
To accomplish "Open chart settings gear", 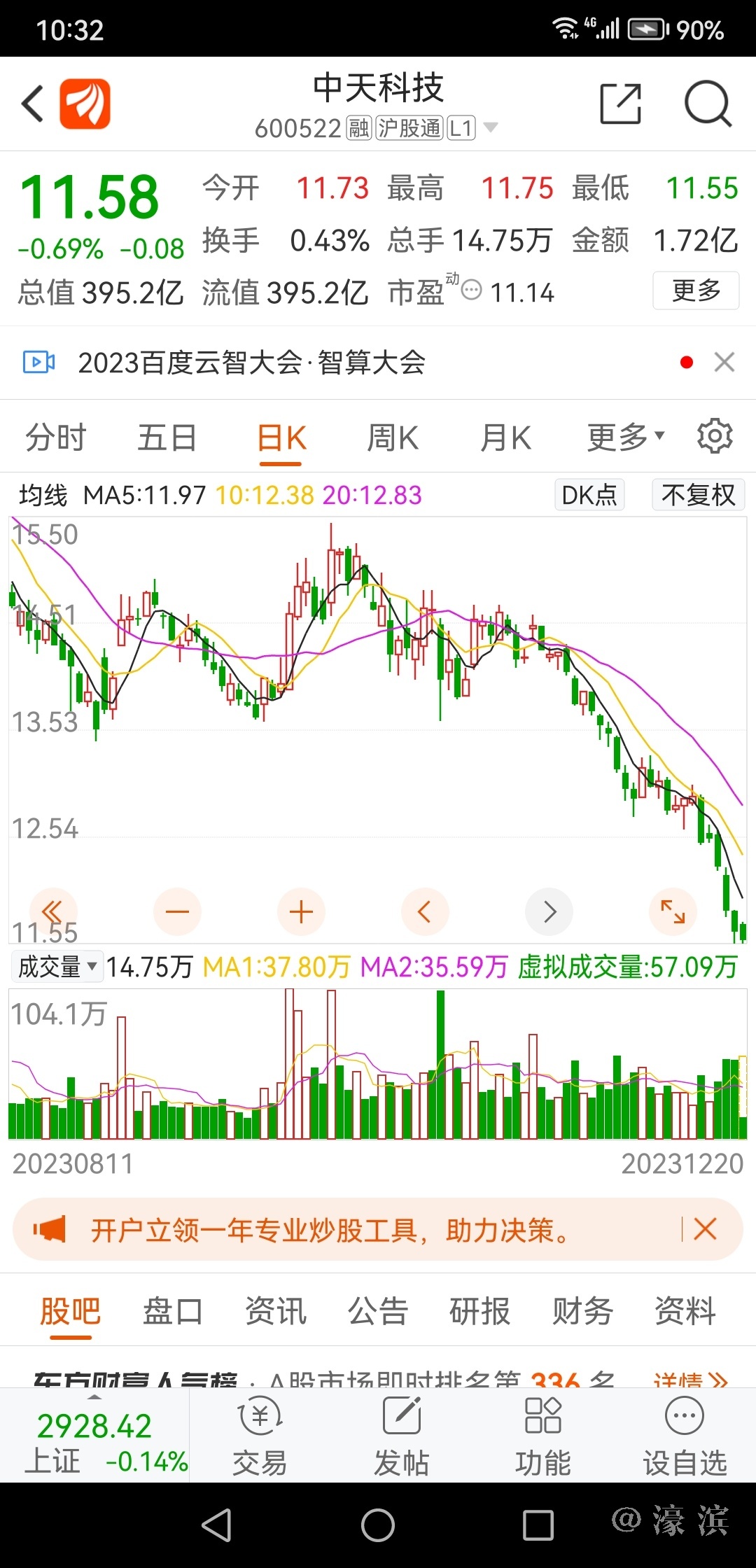I will (x=715, y=437).
